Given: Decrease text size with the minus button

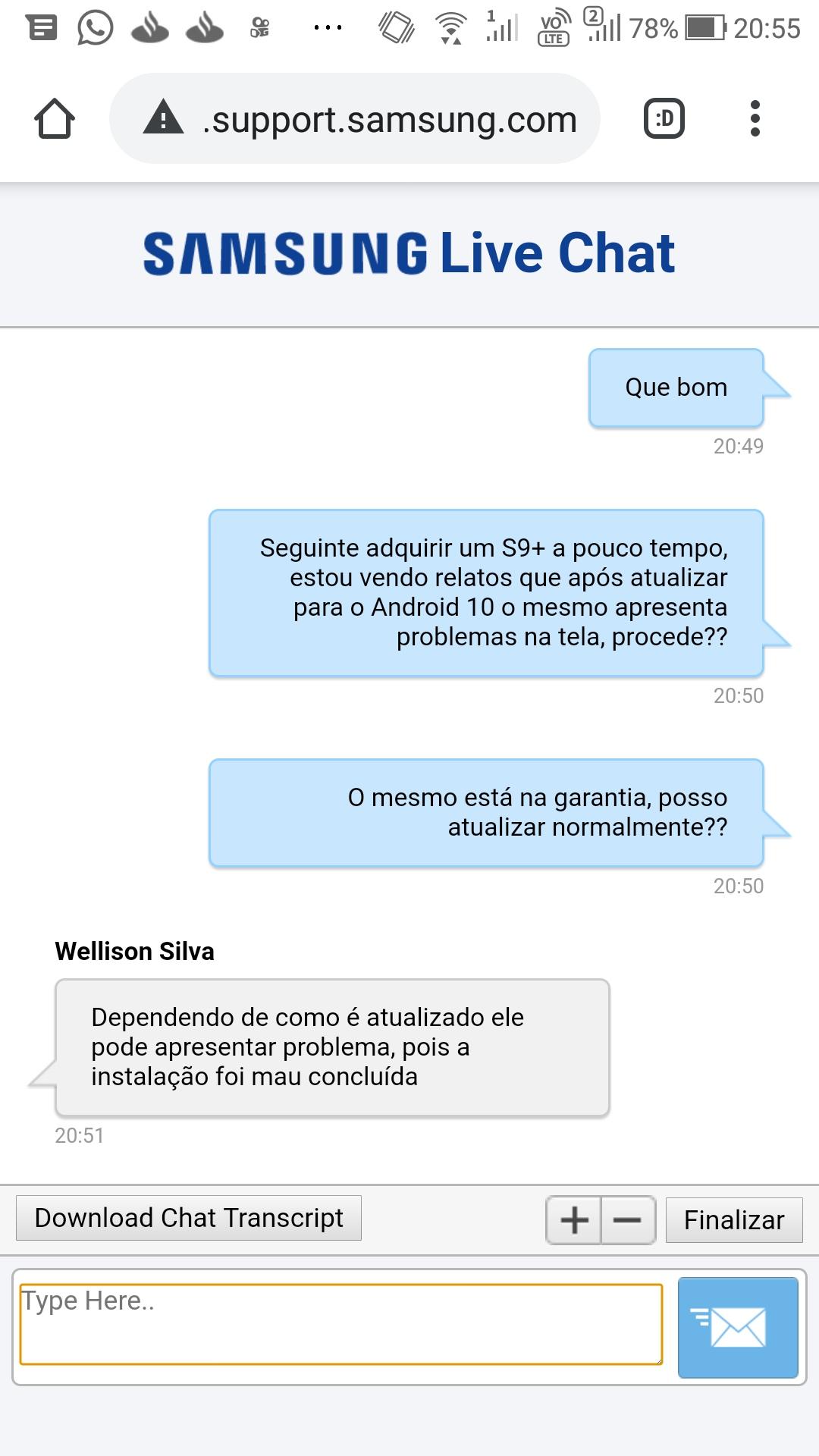Looking at the screenshot, I should (628, 1220).
